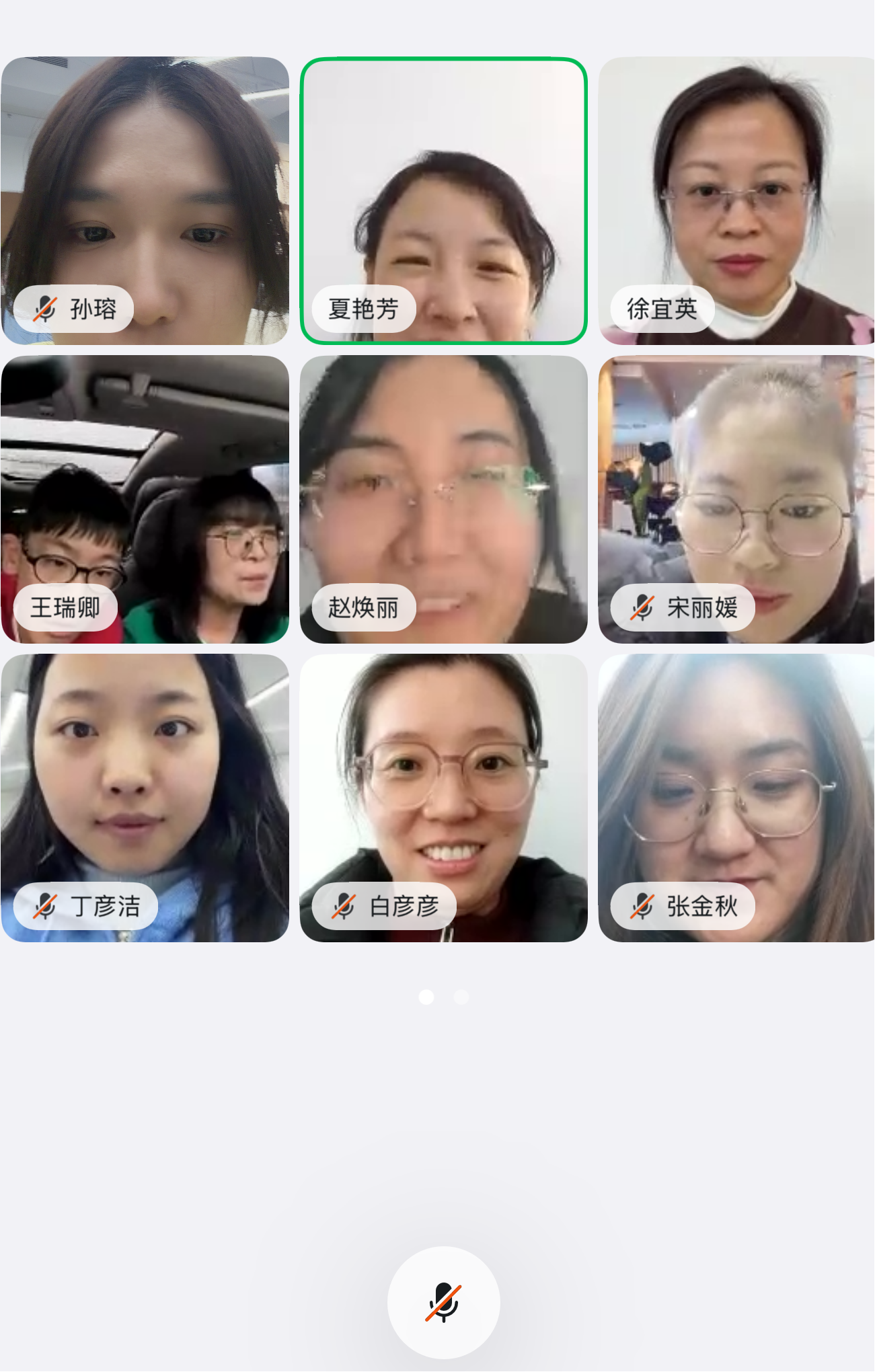
Task: Open 孙瑢's video tile
Action: click(x=145, y=200)
